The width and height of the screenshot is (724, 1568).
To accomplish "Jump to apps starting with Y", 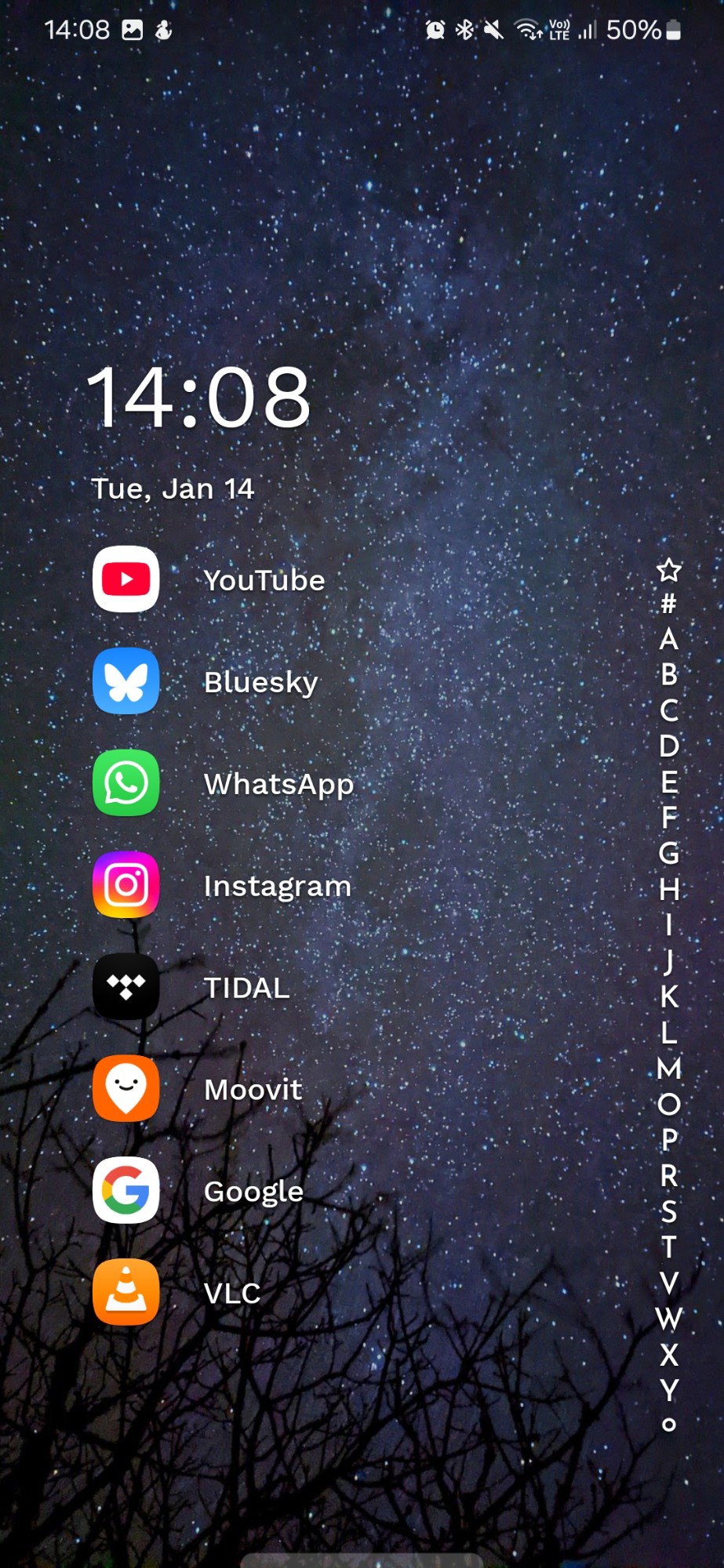I will point(668,1390).
